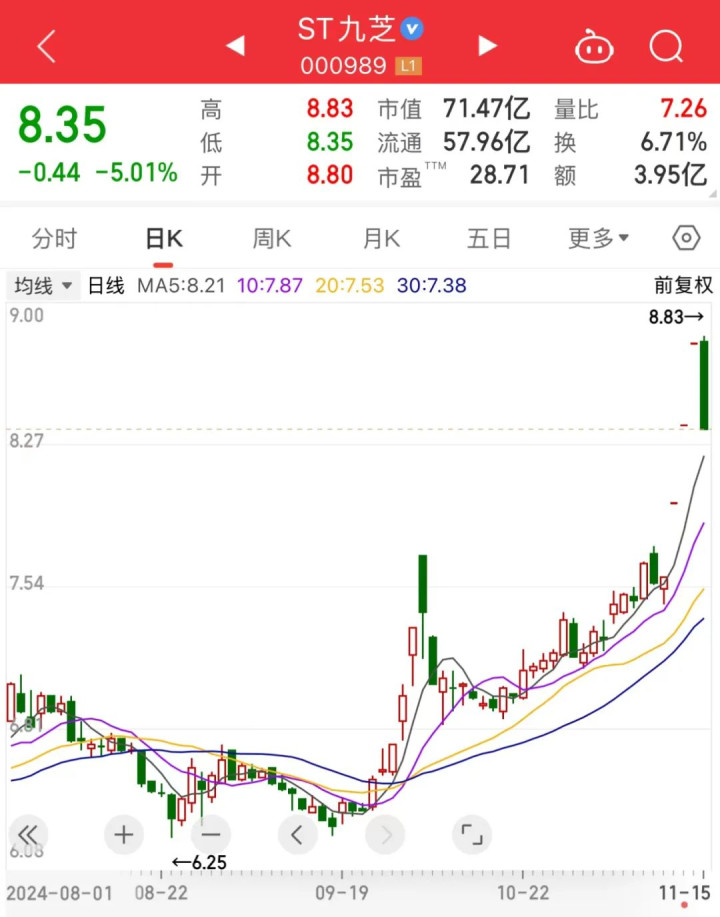Open the robot assistant icon
Viewport: 720px width, 917px height.
click(x=594, y=45)
